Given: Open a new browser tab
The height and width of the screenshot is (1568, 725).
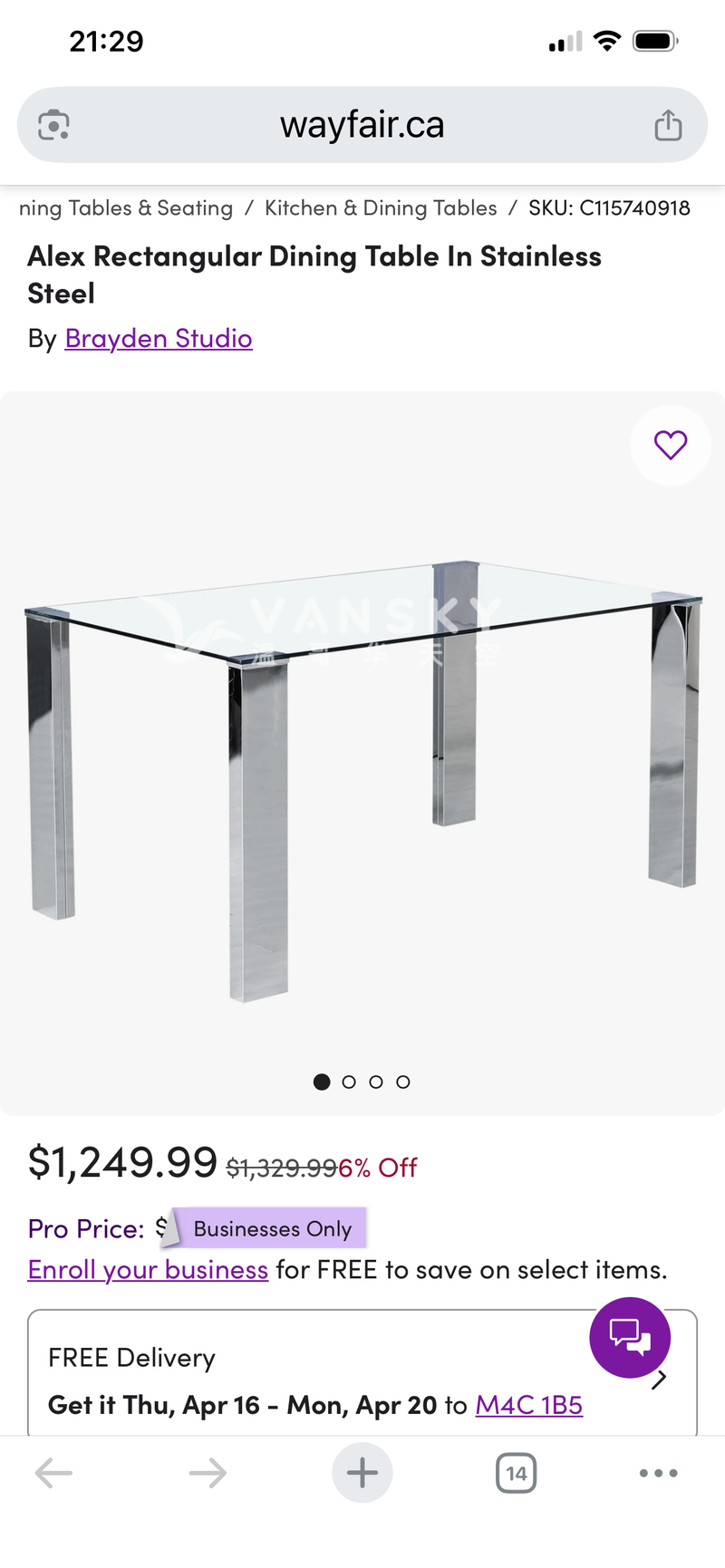Looking at the screenshot, I should (362, 1473).
